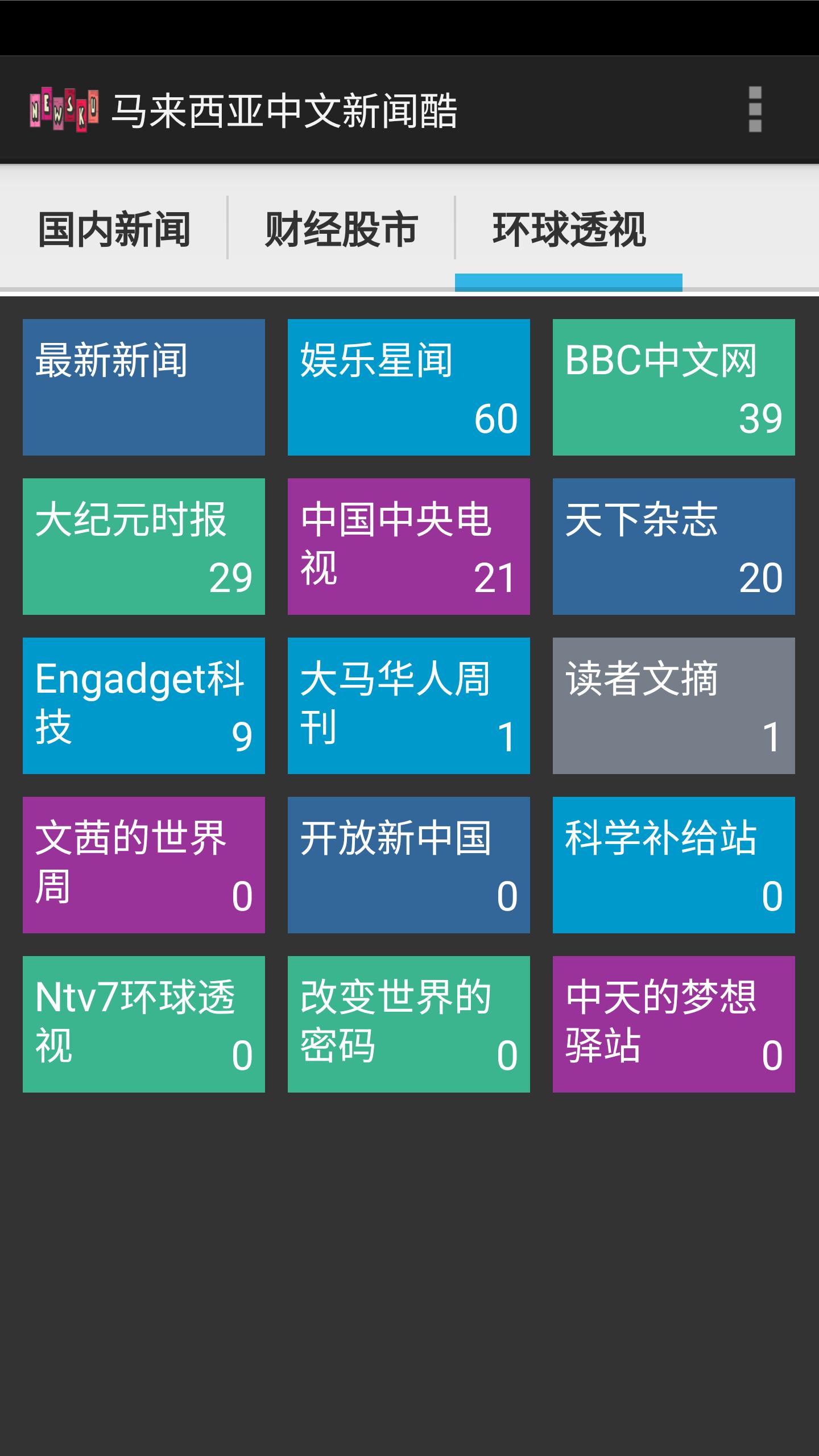Open the 大纪元时报 section

[143, 546]
